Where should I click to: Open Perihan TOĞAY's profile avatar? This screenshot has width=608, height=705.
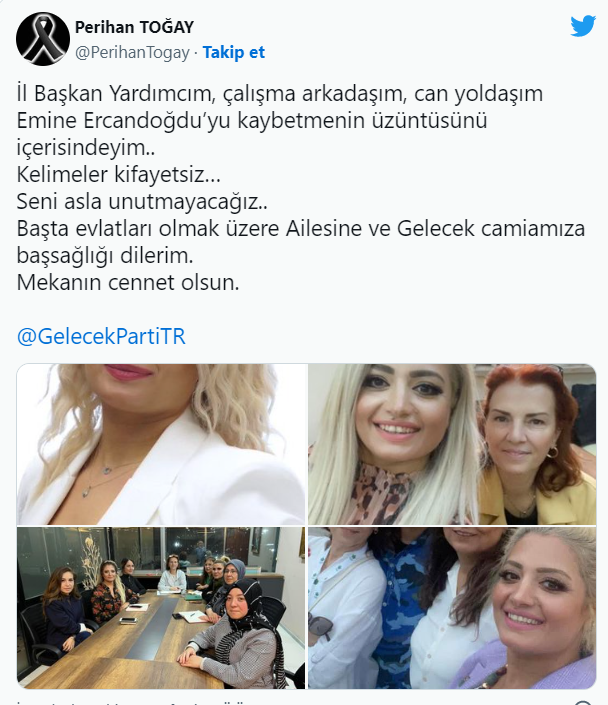(x=42, y=41)
